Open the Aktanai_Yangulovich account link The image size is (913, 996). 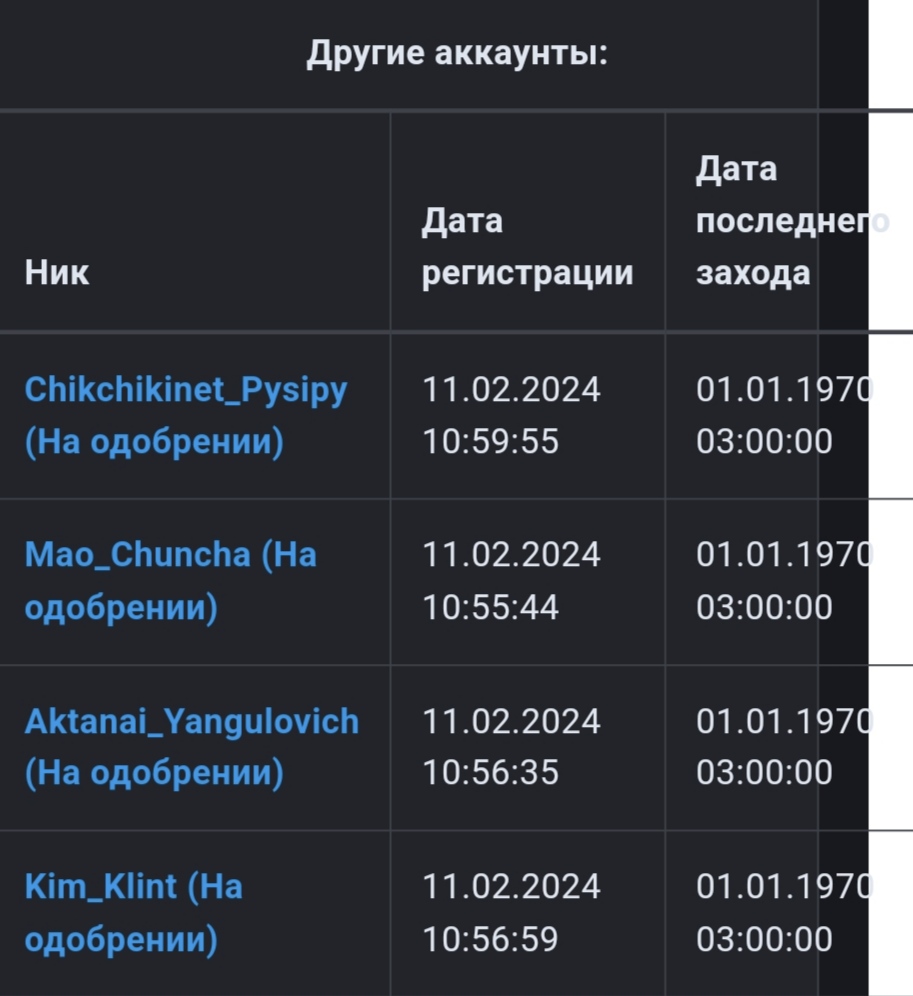click(x=191, y=721)
